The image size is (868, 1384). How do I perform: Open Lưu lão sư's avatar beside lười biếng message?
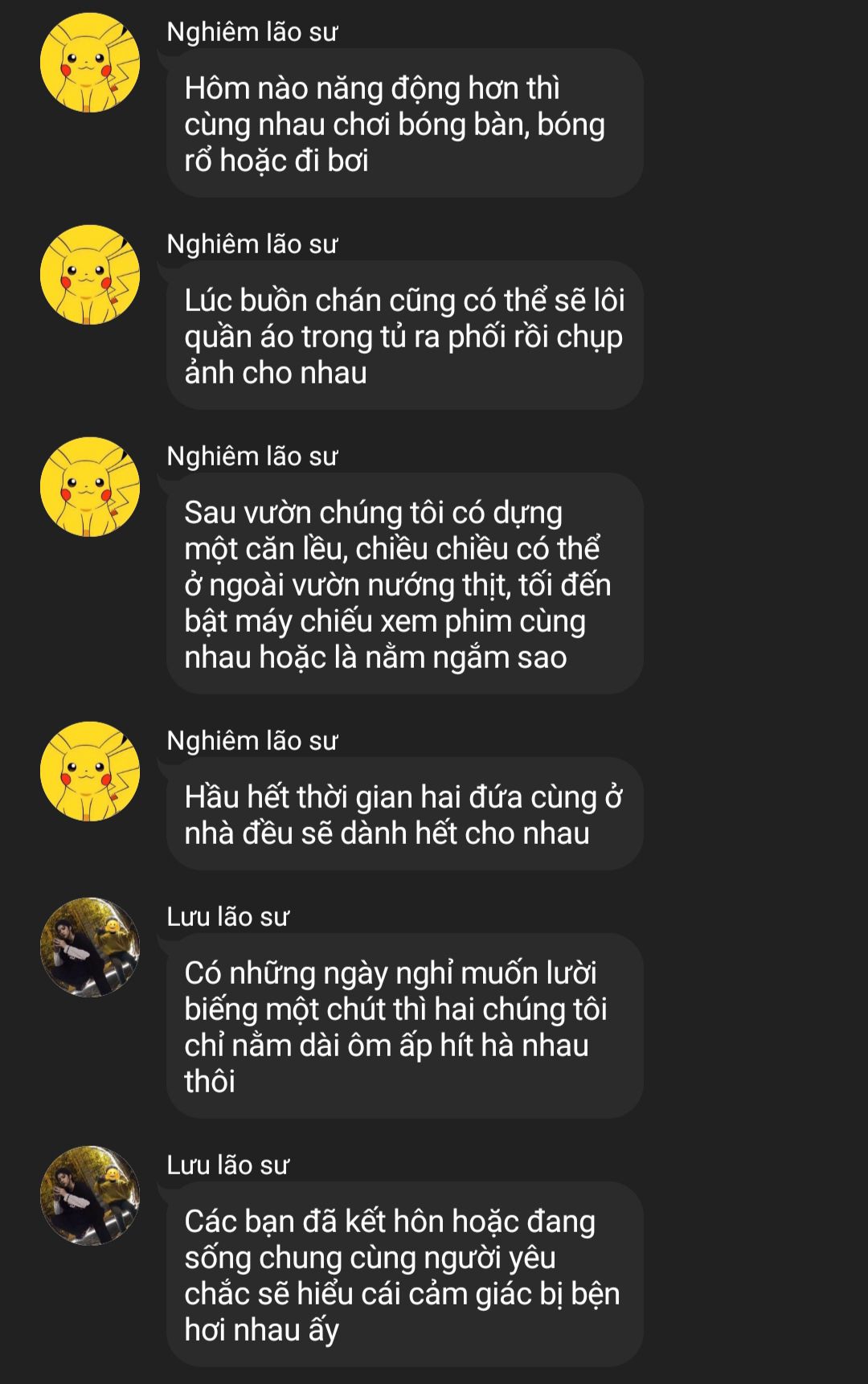(90, 948)
